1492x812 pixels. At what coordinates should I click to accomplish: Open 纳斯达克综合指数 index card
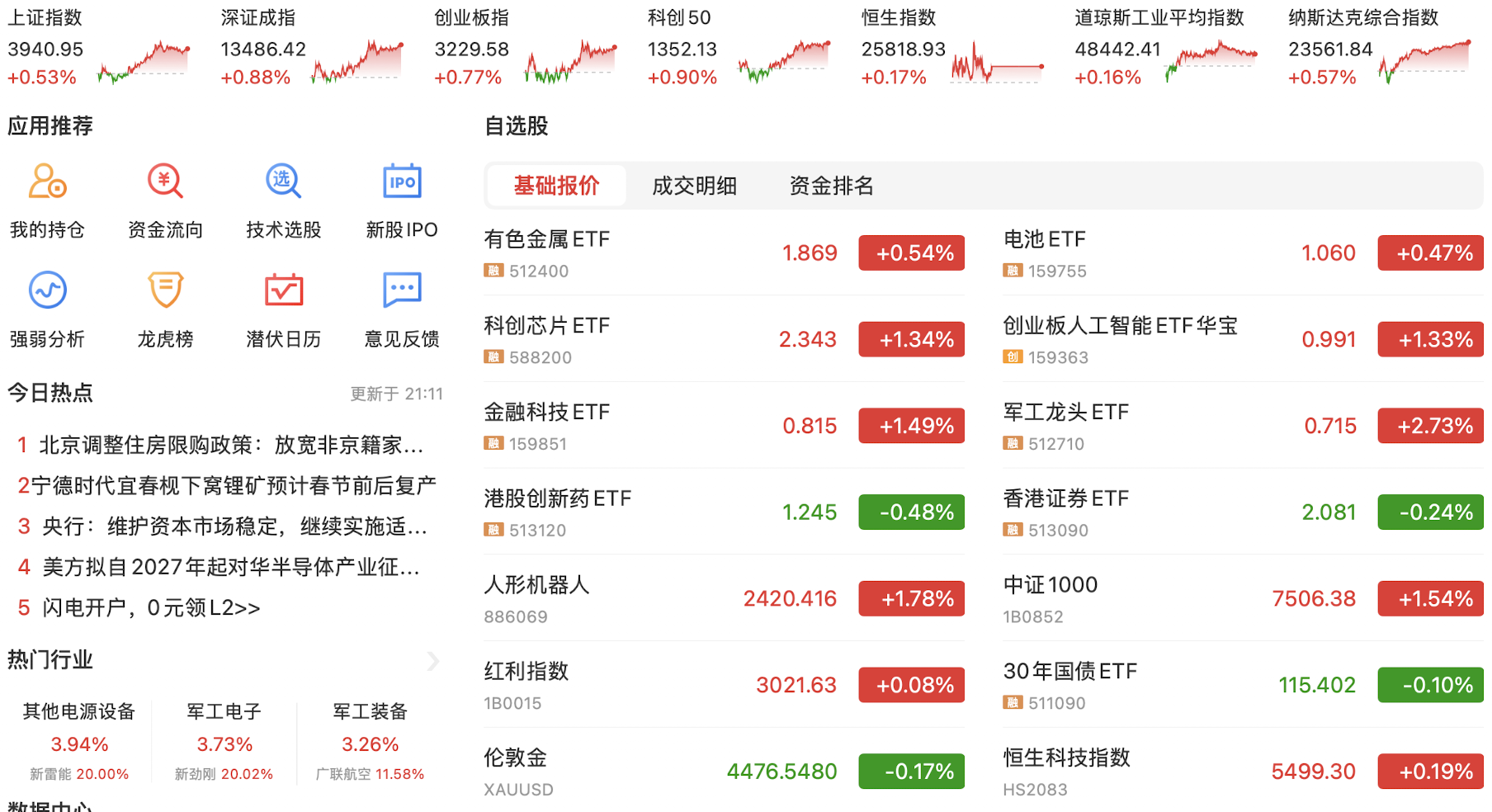[1380, 48]
